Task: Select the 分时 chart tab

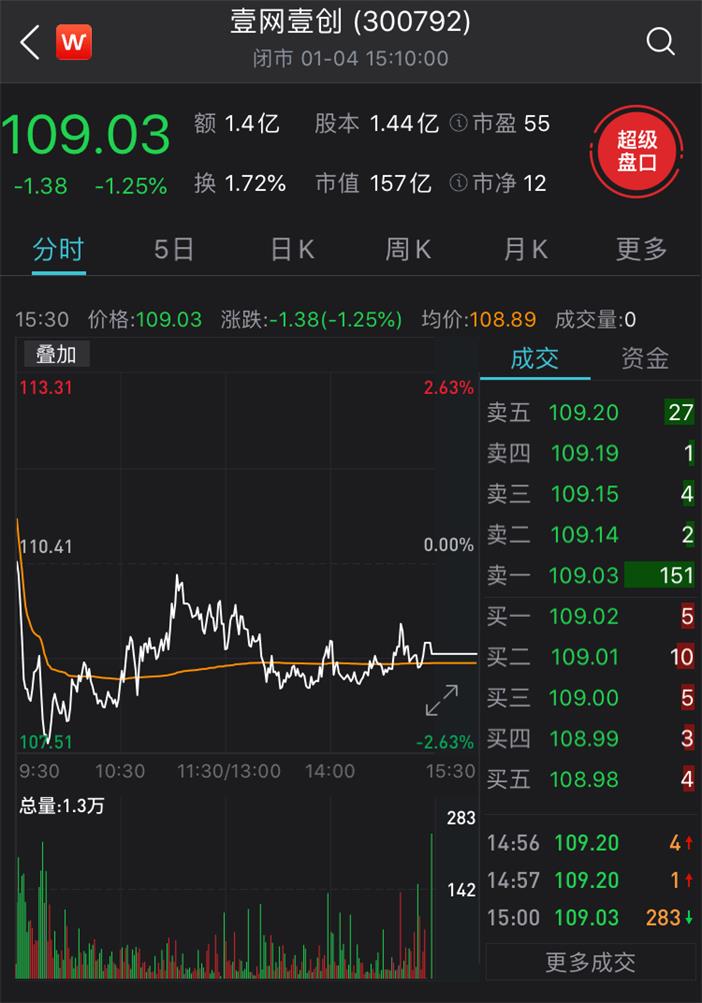Action: 58,249
